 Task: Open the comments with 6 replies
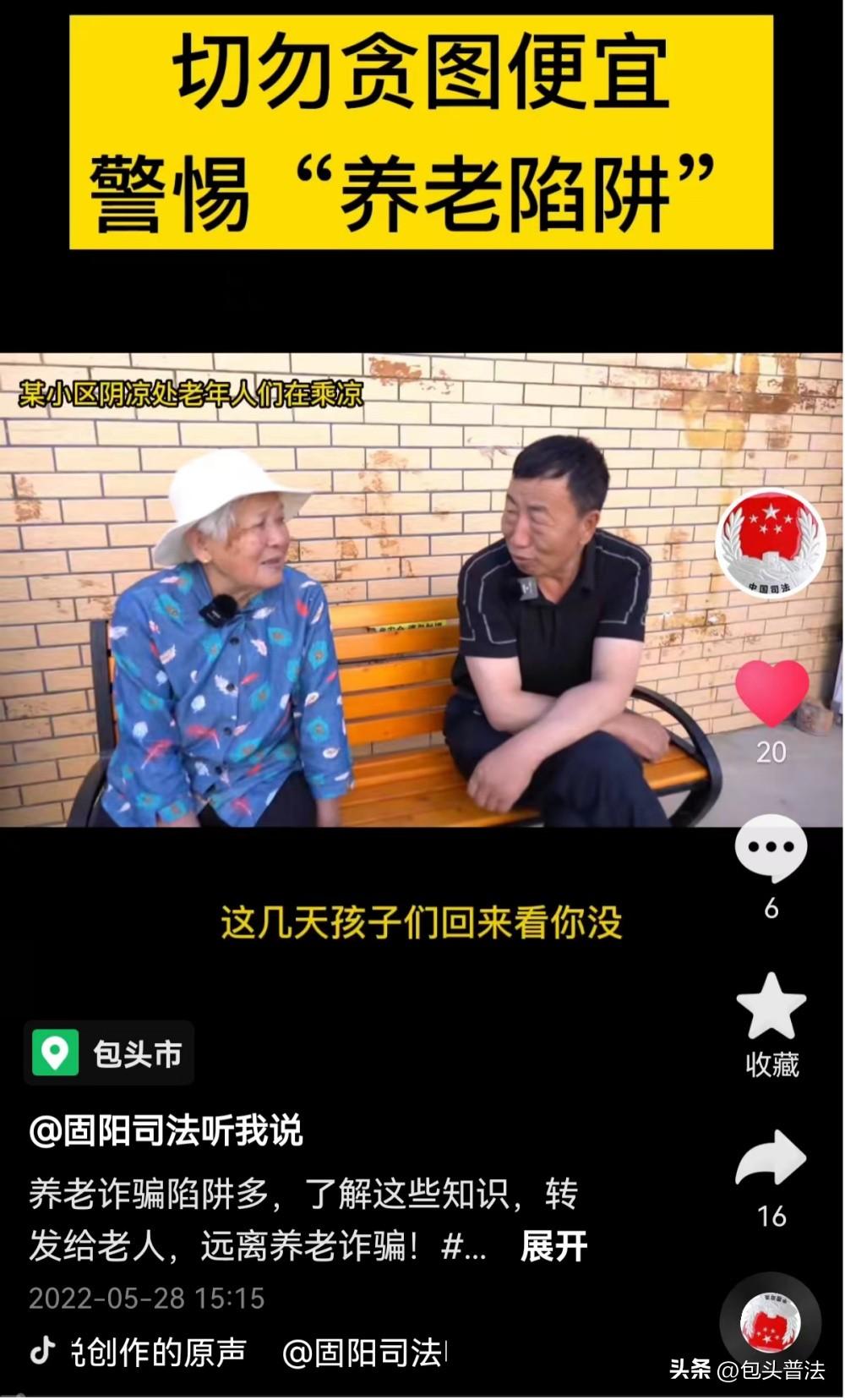click(771, 848)
